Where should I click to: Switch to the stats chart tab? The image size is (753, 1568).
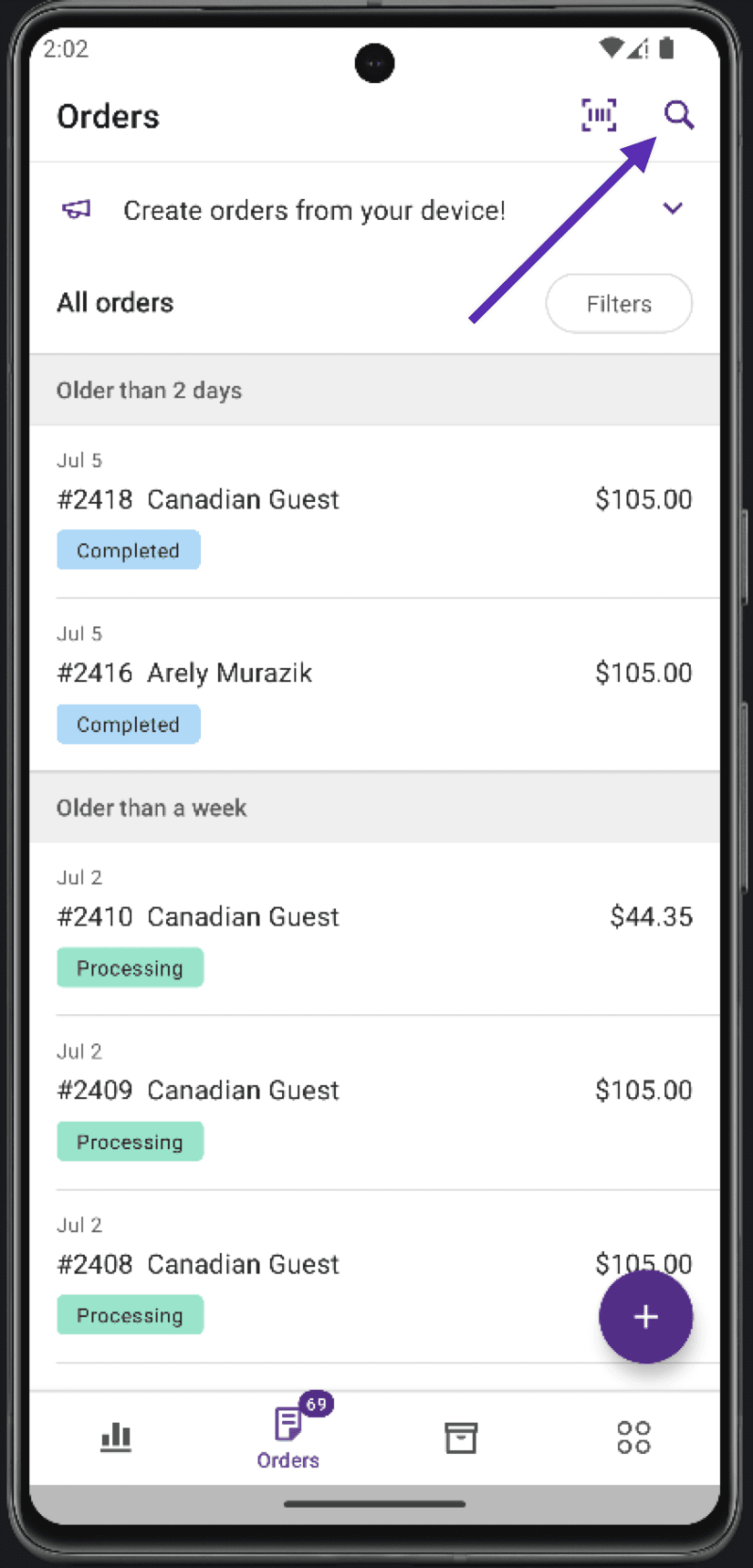116,1438
